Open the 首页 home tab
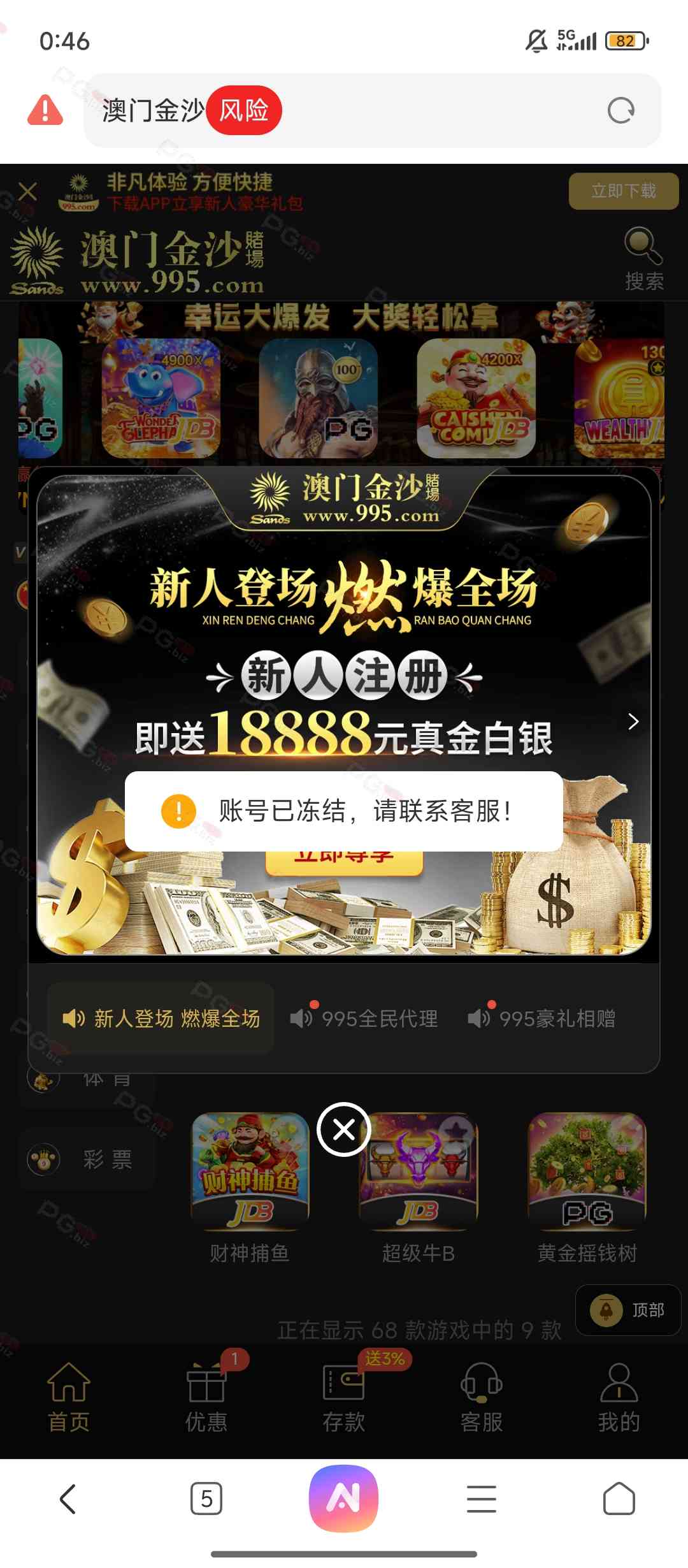Screen dimensions: 688x1568 click(69, 1397)
